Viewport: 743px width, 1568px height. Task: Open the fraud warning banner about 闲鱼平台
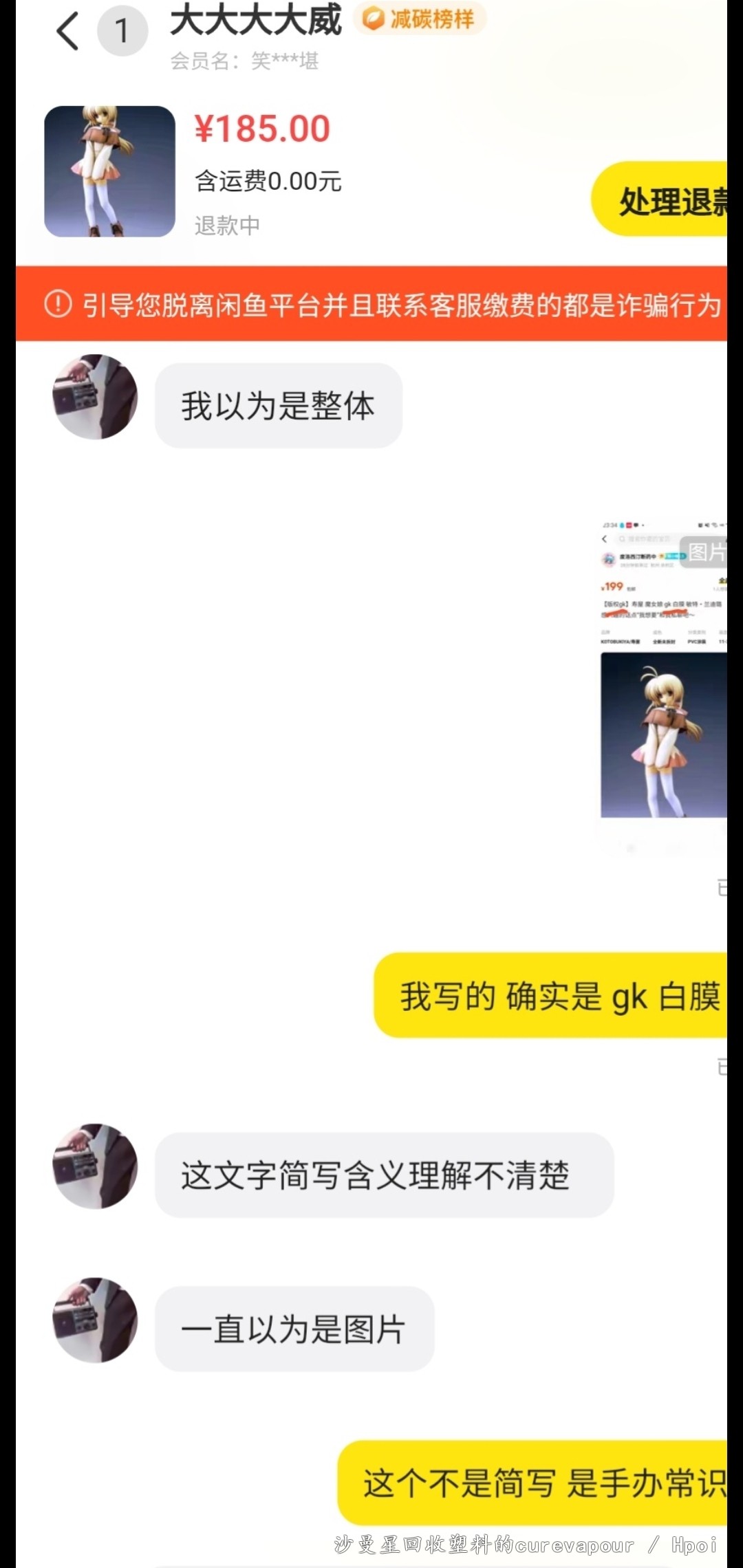pos(371,304)
